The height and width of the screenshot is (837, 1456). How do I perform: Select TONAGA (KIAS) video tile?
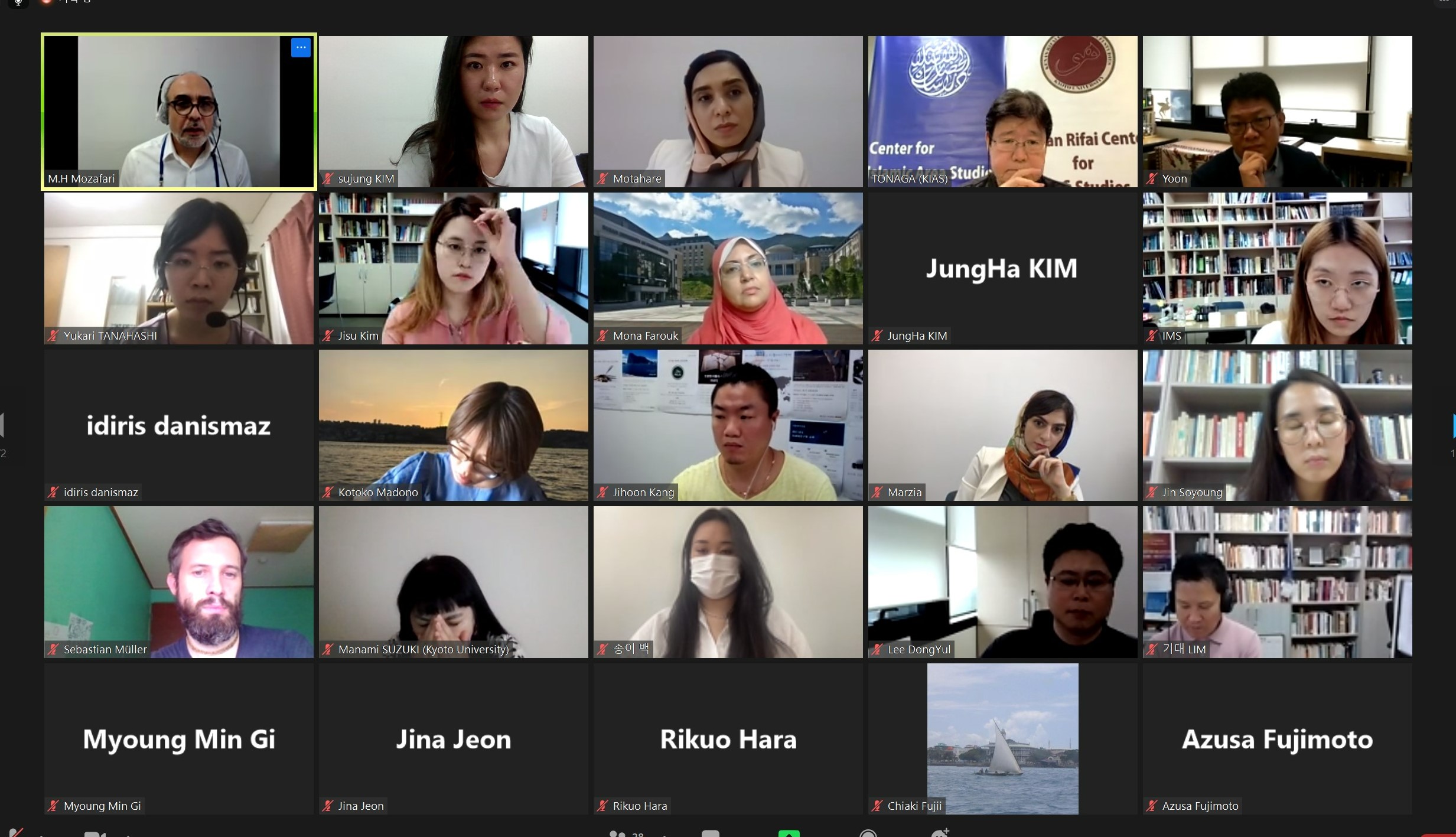1002,112
